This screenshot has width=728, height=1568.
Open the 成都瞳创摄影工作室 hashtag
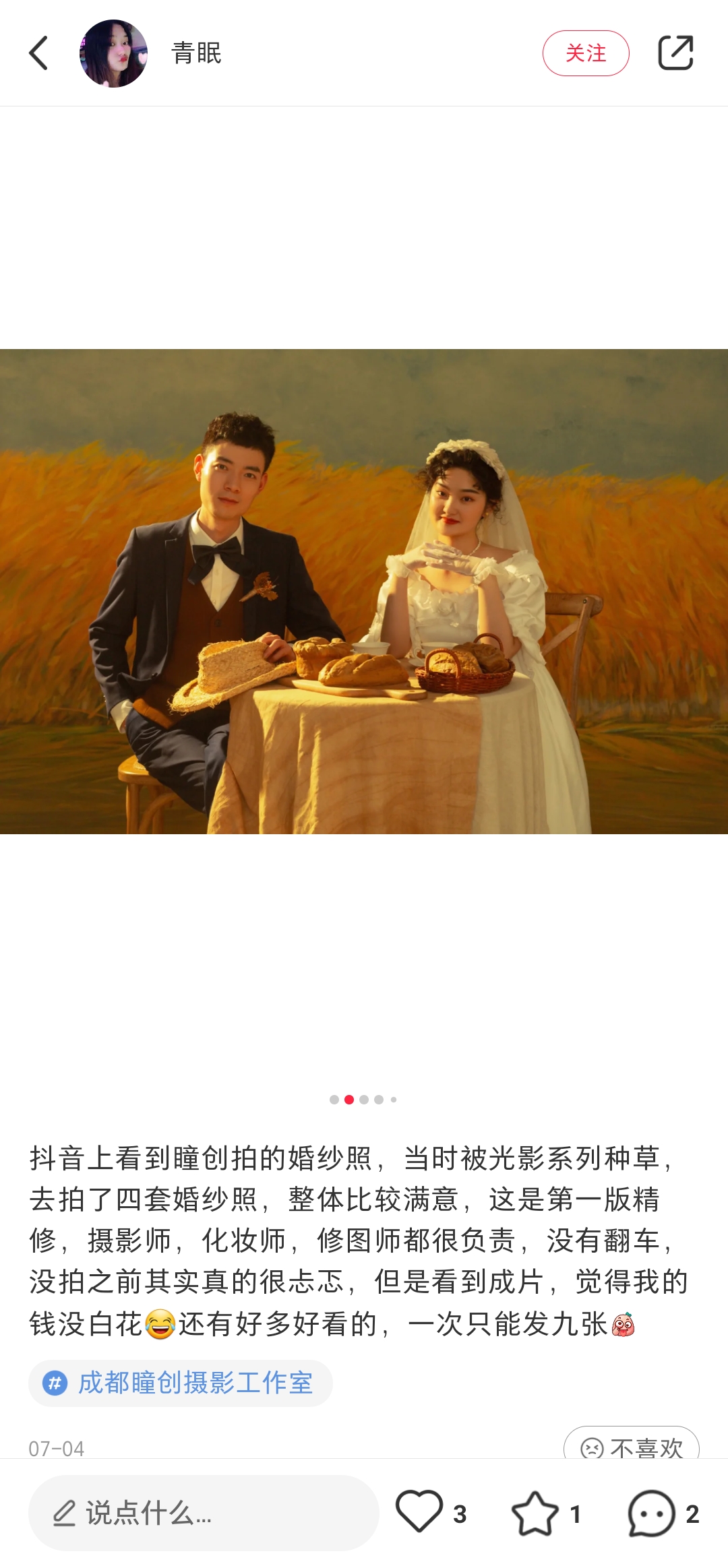pyautogui.click(x=181, y=1383)
